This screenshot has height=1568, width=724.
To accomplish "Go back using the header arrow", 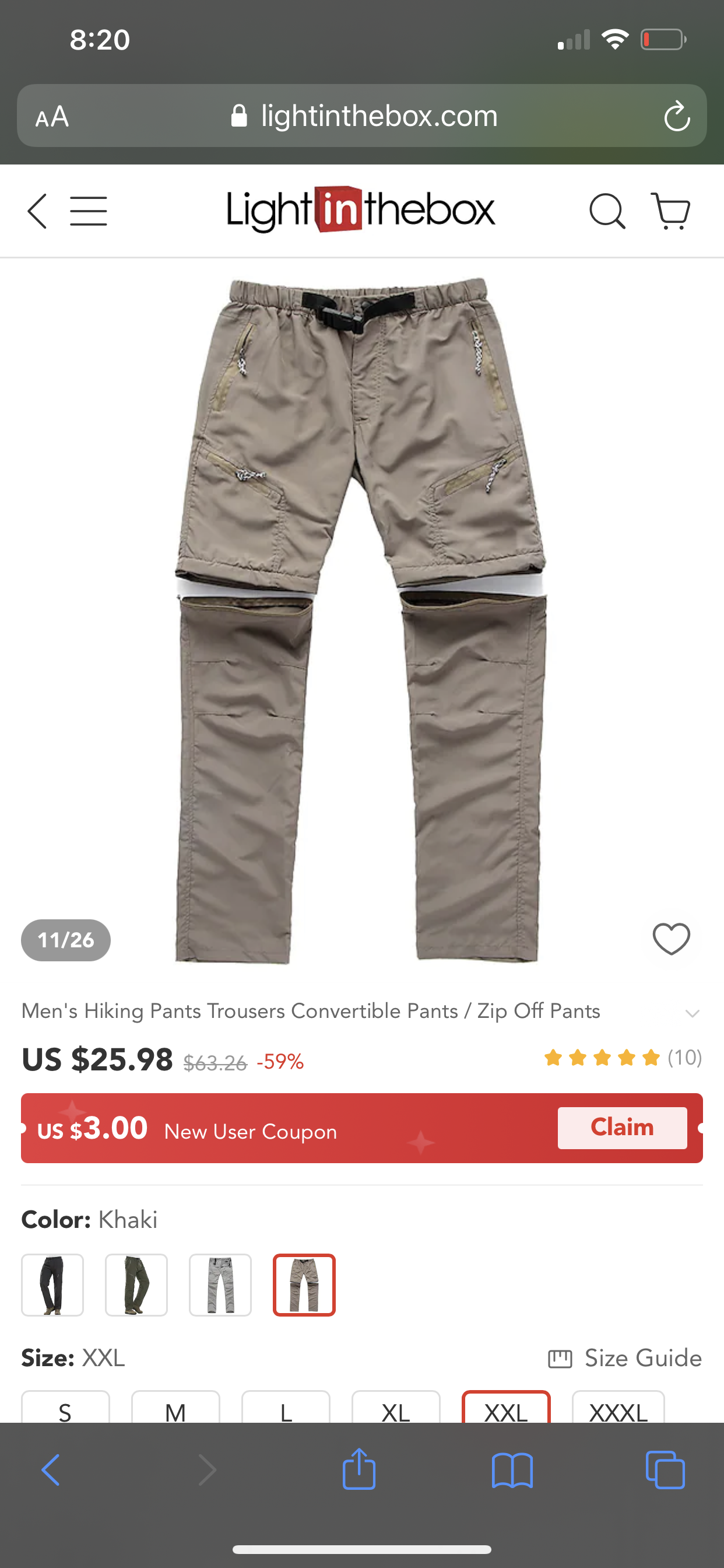I will (x=37, y=211).
